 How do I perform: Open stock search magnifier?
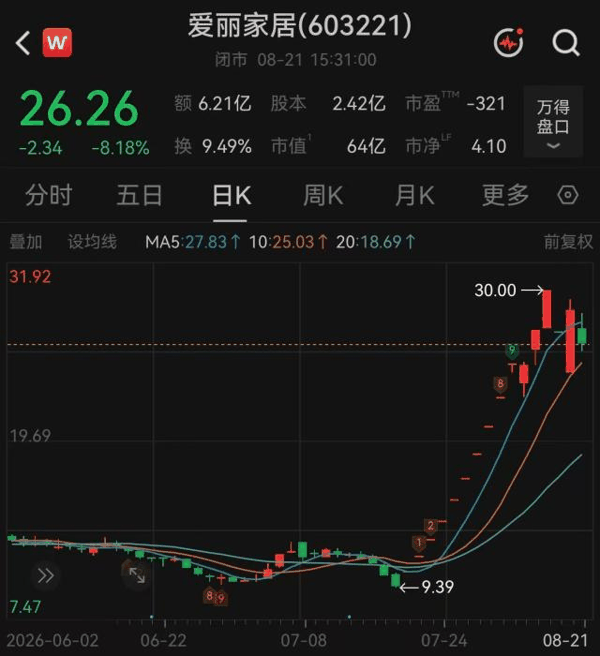(x=566, y=43)
